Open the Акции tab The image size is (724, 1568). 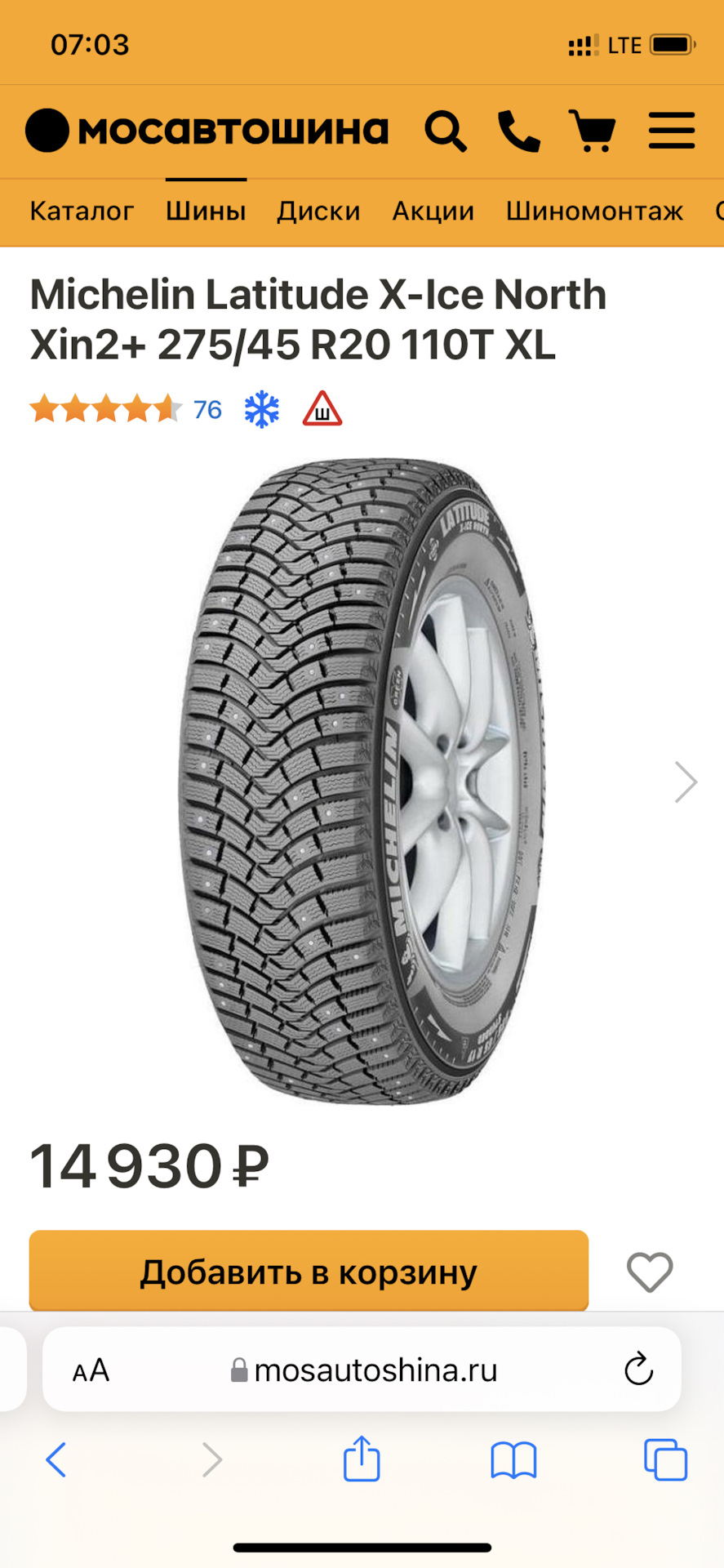pos(433,212)
